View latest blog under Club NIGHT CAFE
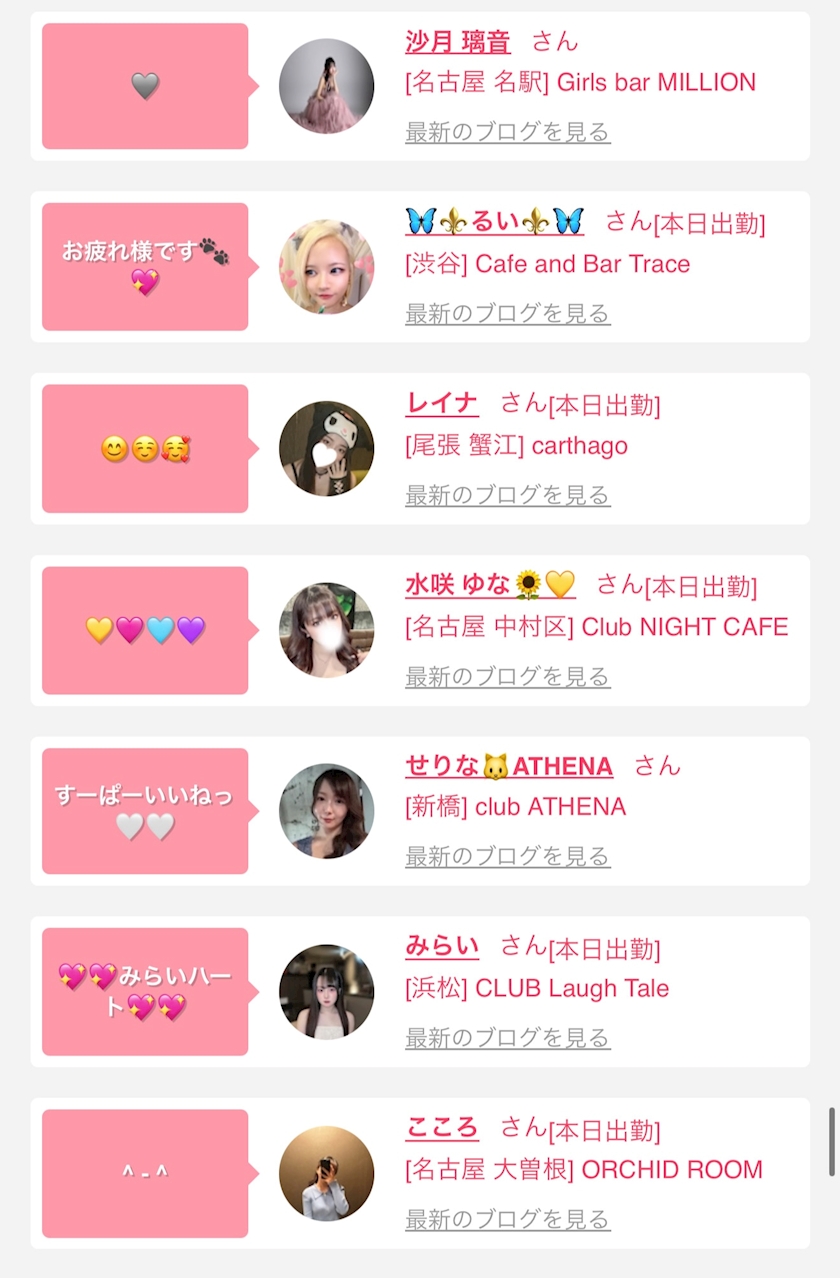This screenshot has height=1278, width=840. pyautogui.click(x=507, y=677)
